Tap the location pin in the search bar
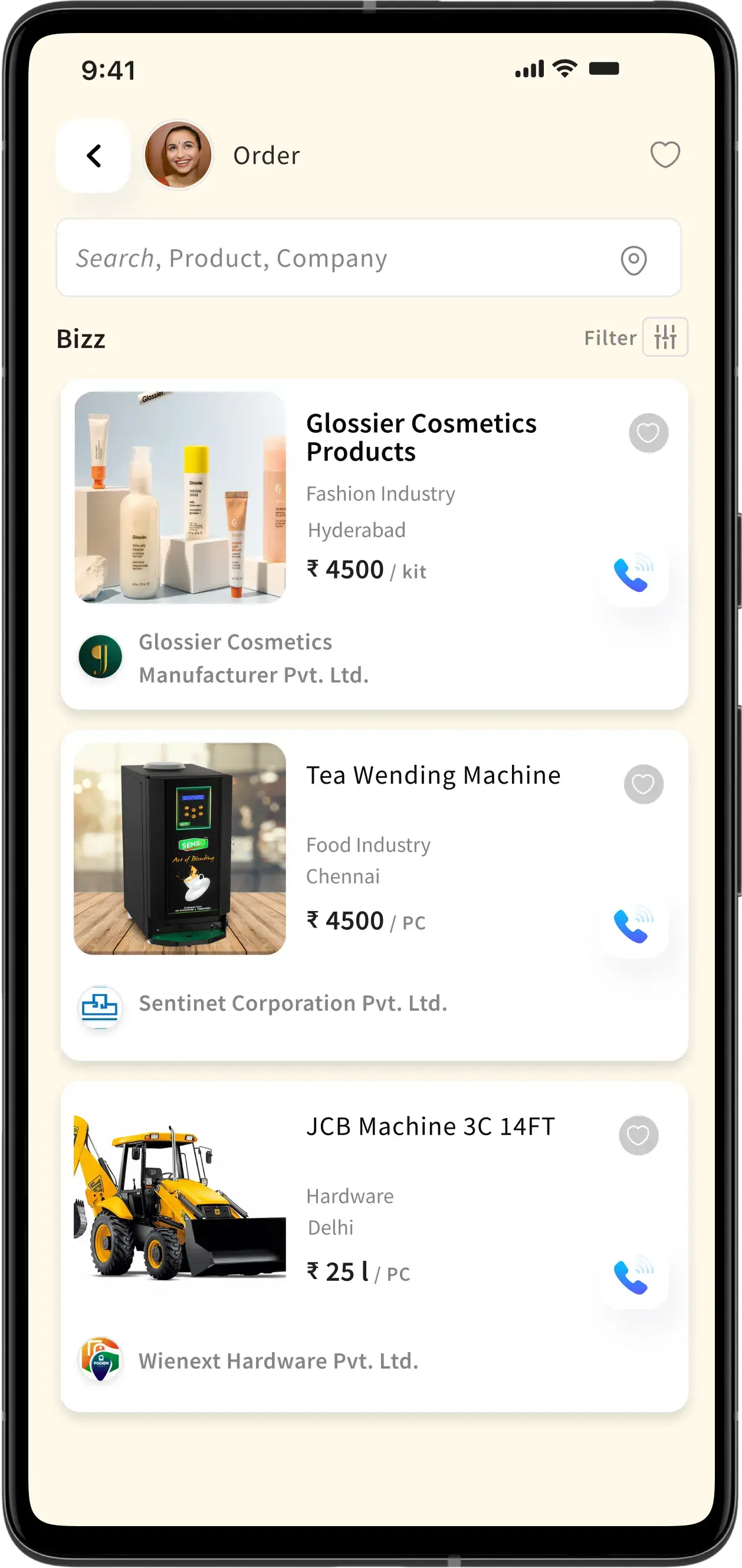 tap(633, 260)
